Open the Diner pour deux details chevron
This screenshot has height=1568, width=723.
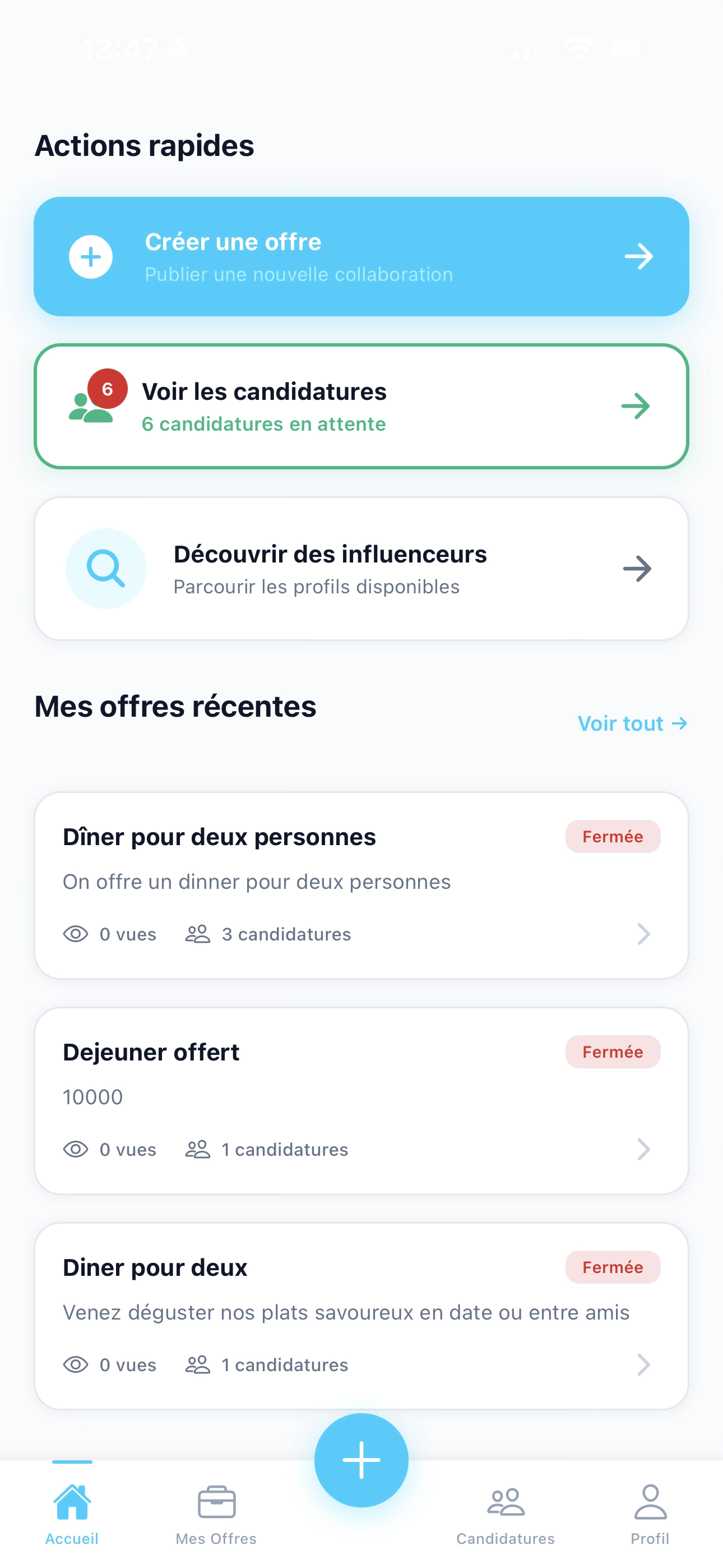click(643, 1364)
